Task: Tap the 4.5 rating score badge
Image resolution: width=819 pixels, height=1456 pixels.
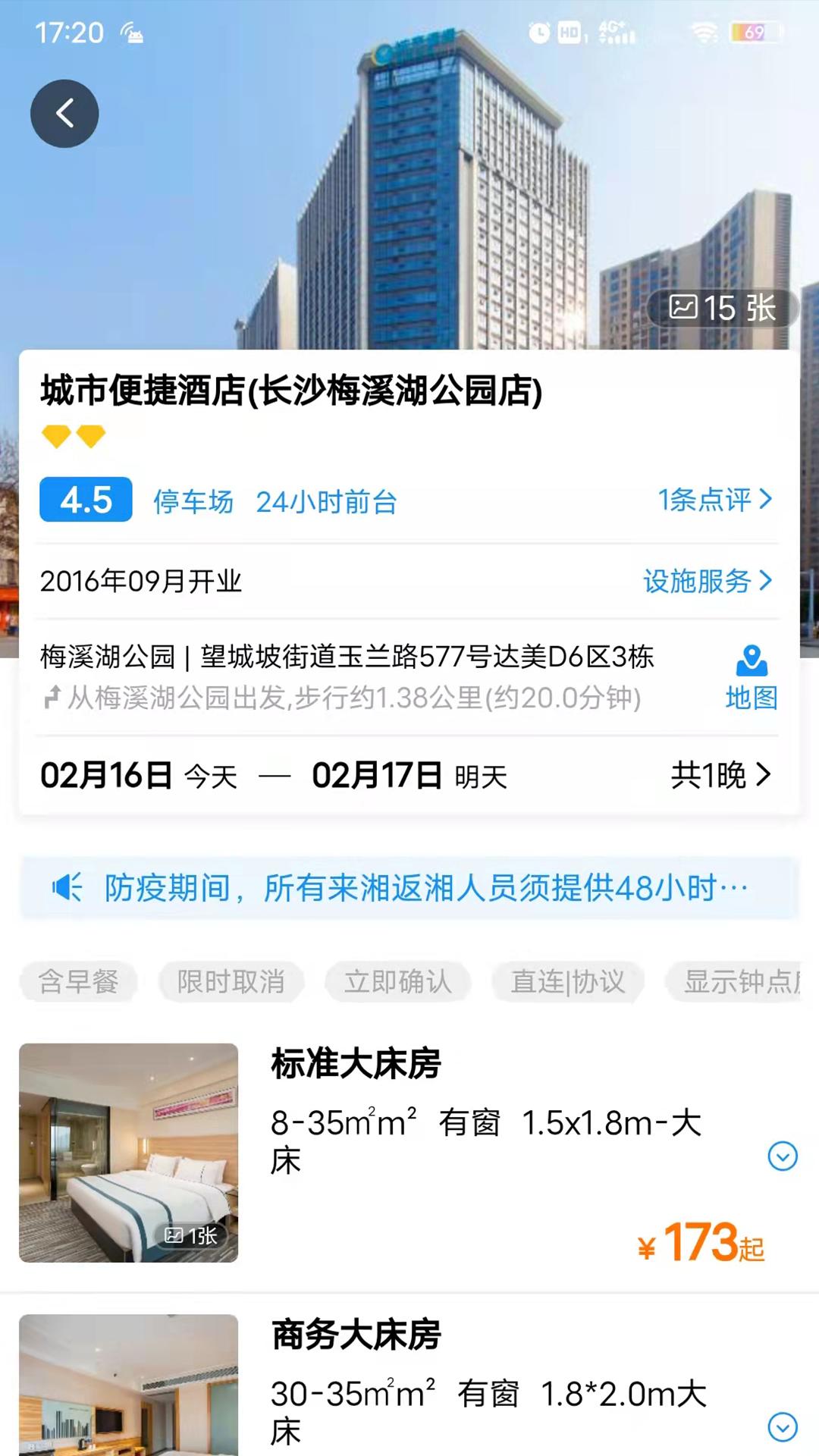Action: [x=86, y=500]
